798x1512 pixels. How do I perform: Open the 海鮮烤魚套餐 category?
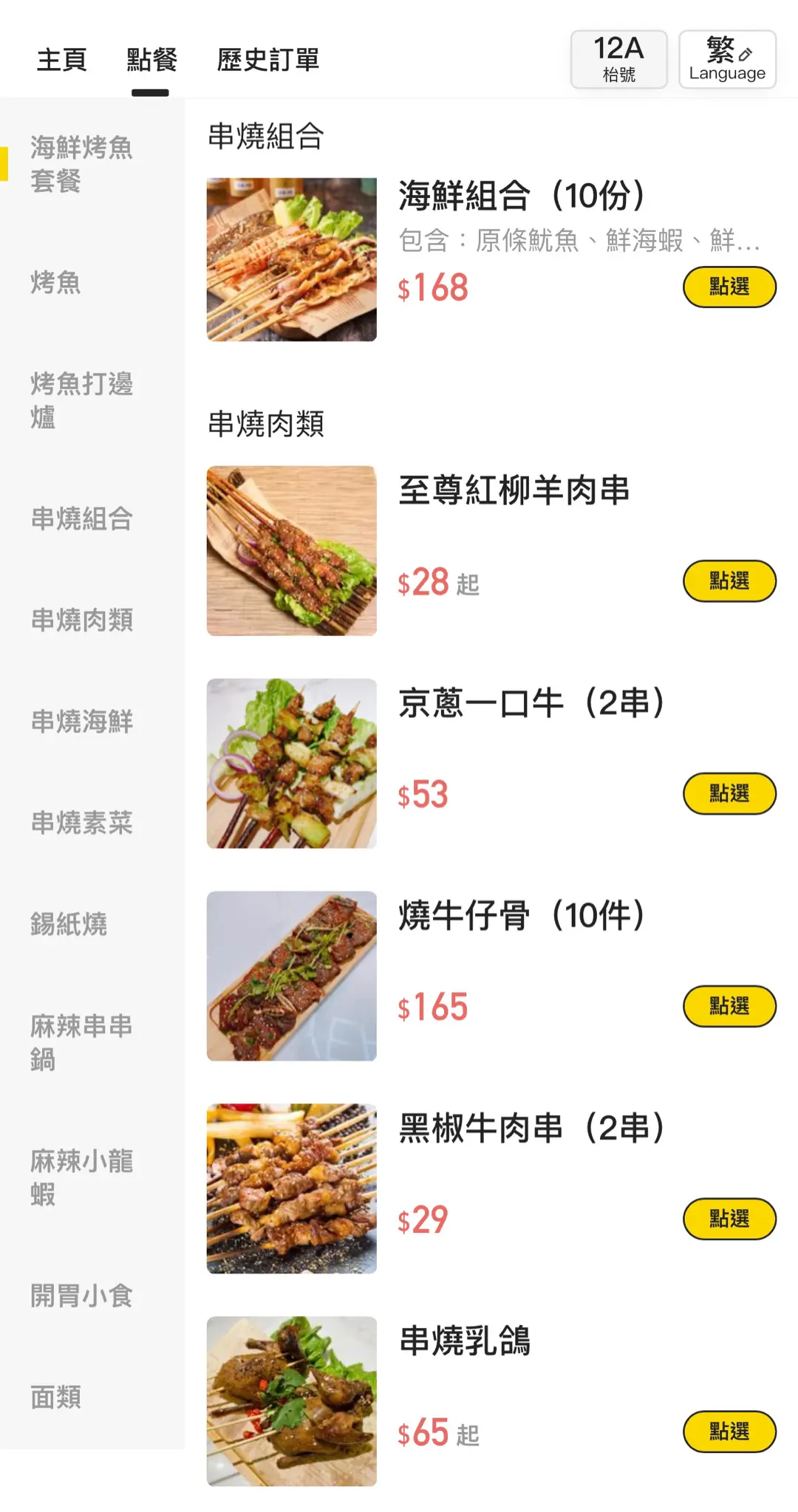[81, 164]
